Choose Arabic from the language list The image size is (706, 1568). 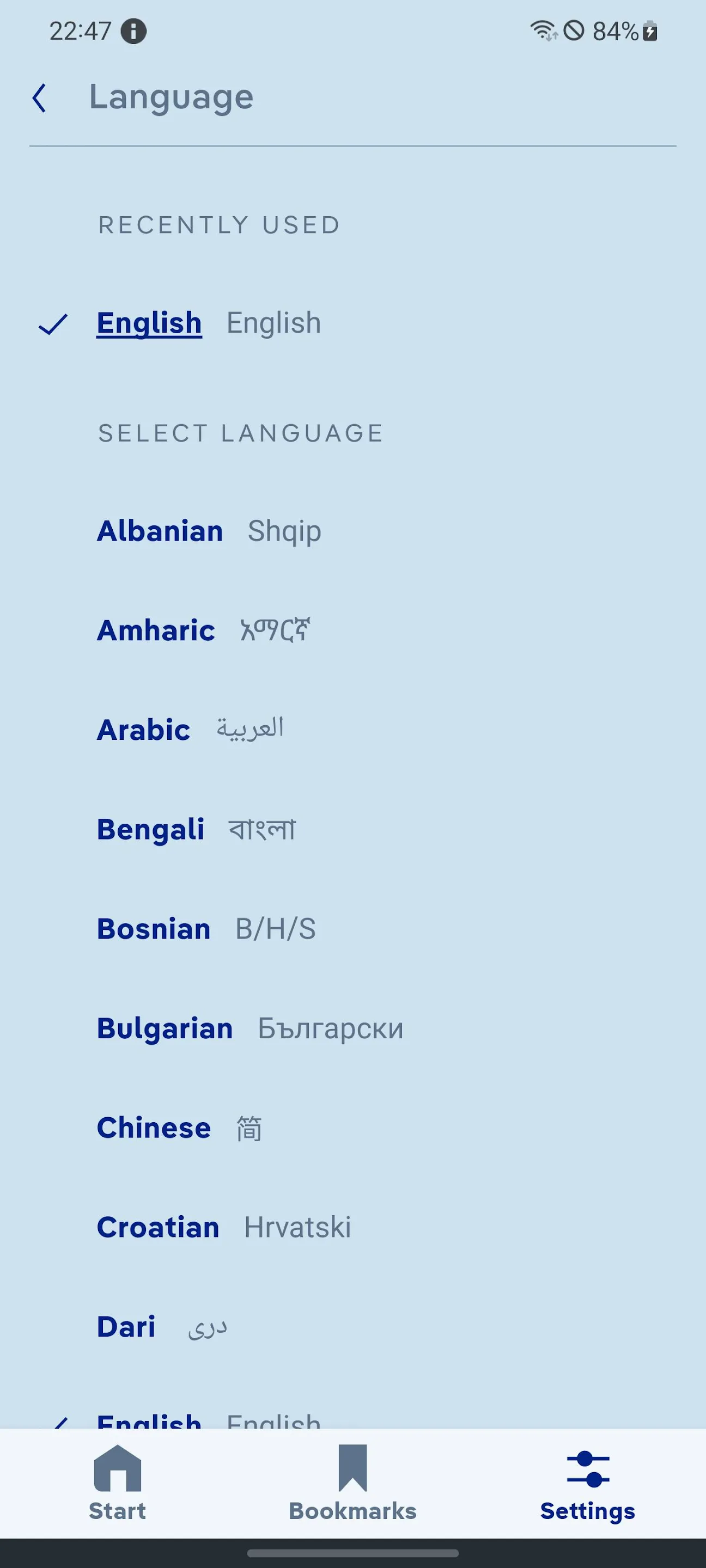(x=143, y=728)
